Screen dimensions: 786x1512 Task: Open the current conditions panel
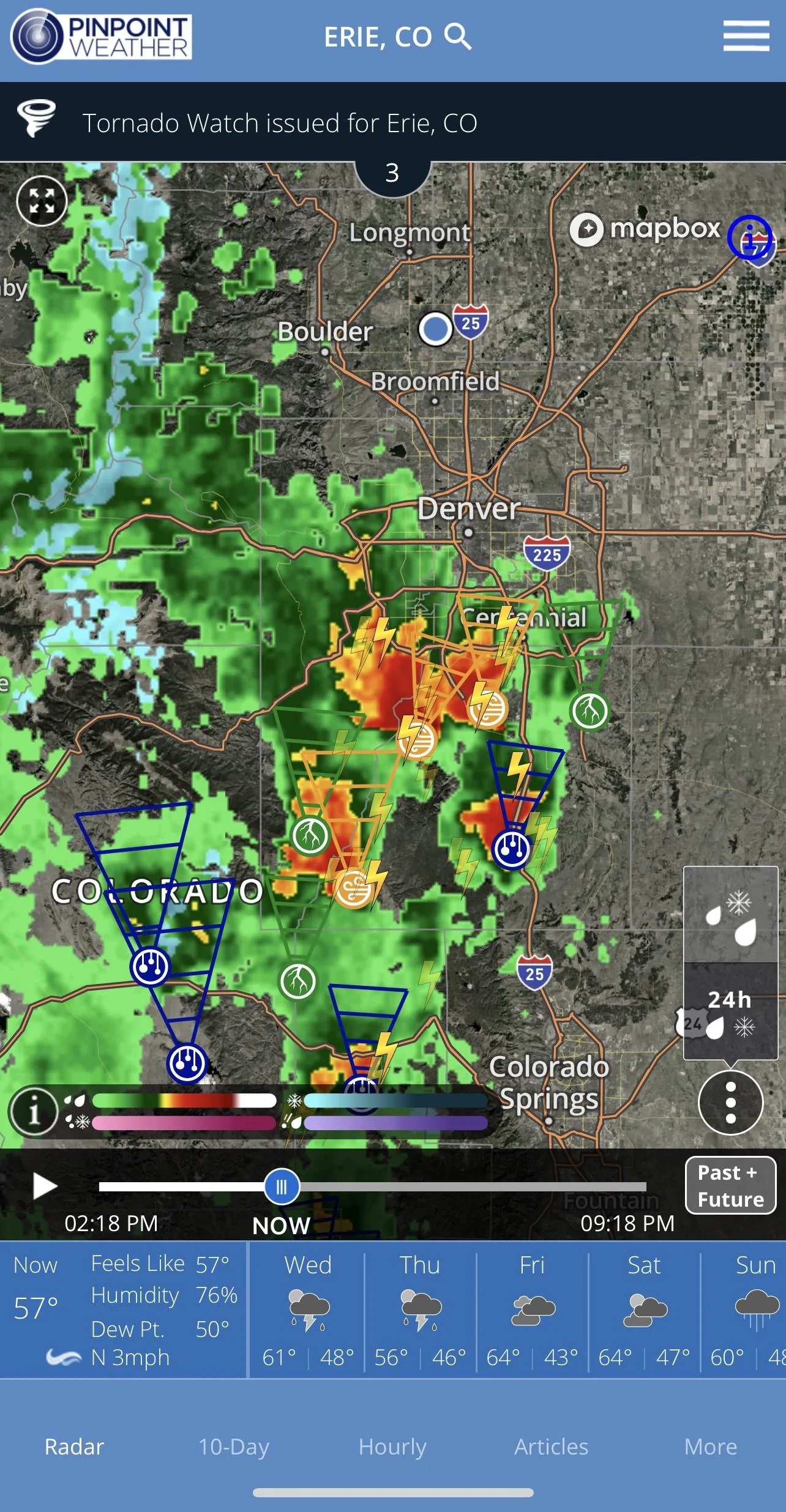pyautogui.click(x=123, y=1309)
